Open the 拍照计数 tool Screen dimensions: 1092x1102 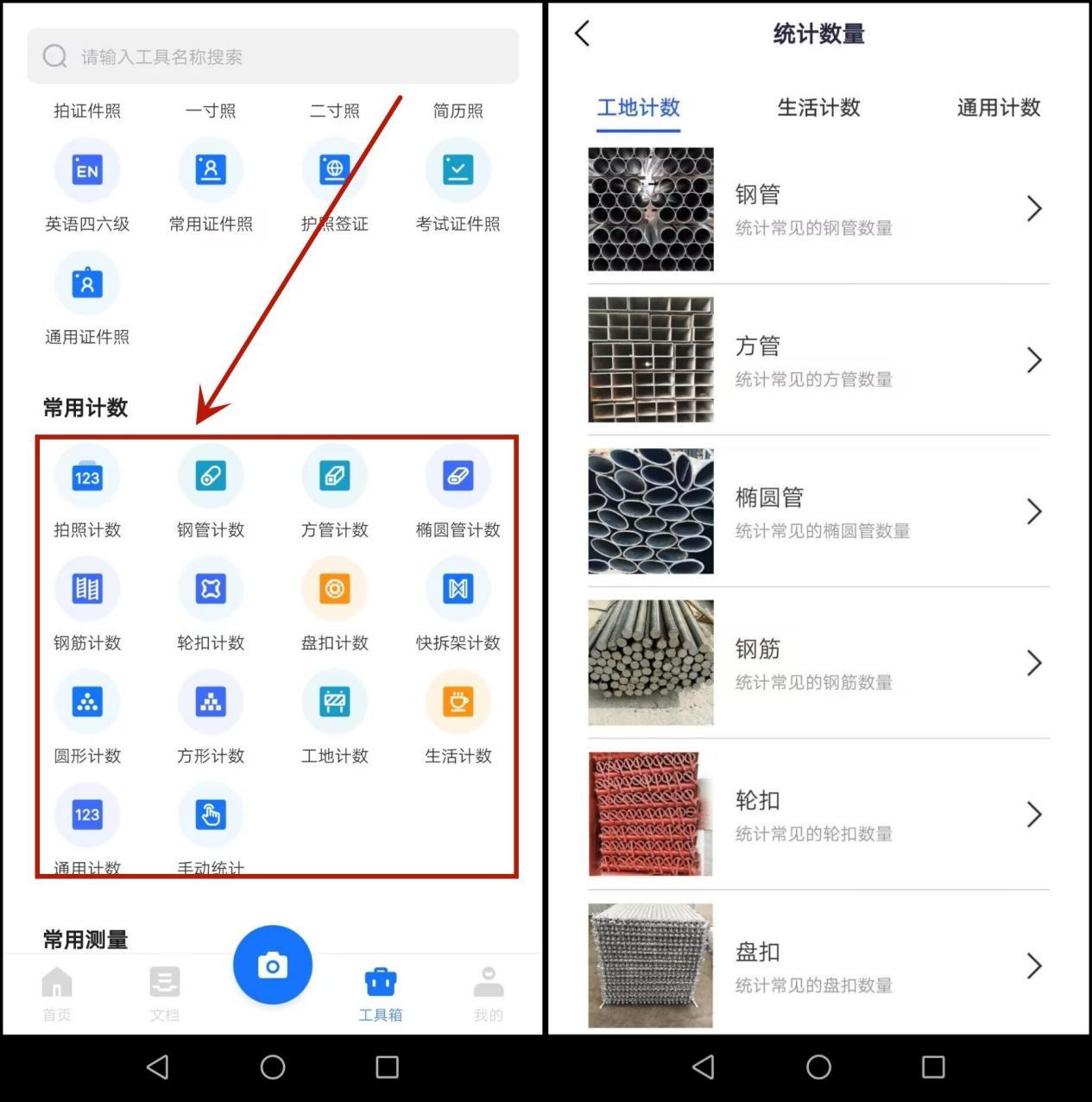point(87,478)
